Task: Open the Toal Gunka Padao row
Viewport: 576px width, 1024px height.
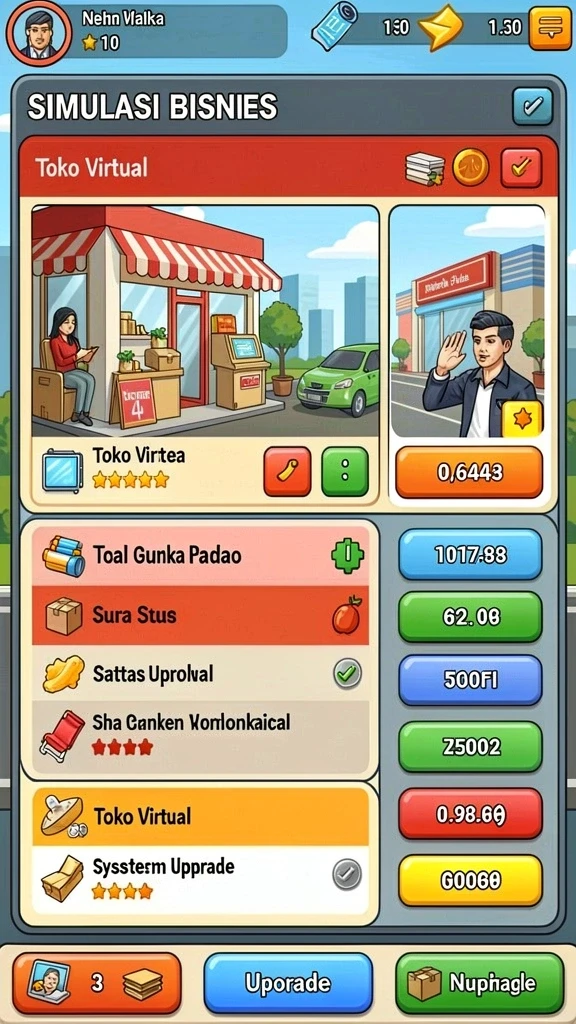Action: (x=200, y=556)
